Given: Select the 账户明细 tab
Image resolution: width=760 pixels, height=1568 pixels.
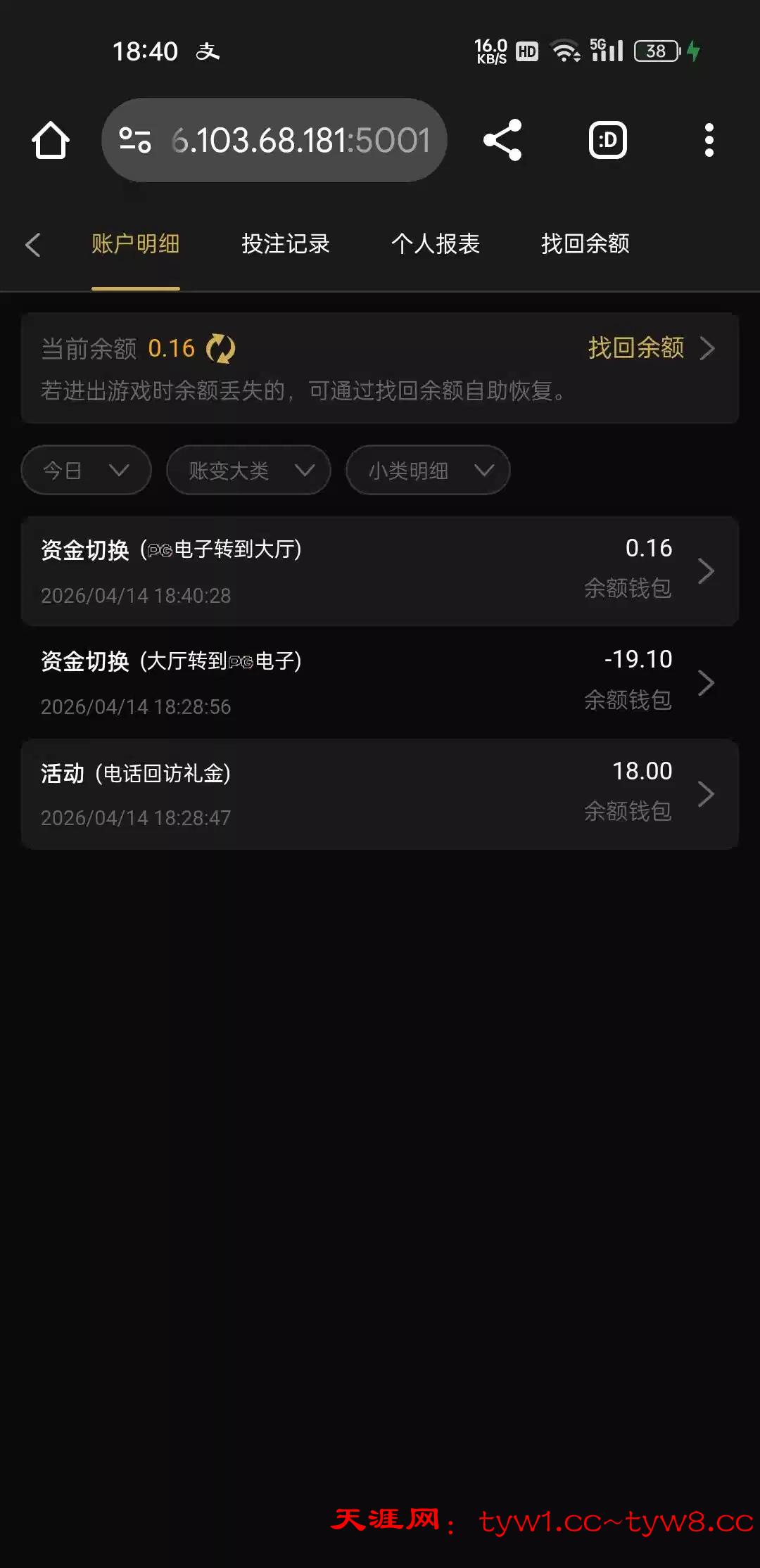Looking at the screenshot, I should [x=136, y=244].
